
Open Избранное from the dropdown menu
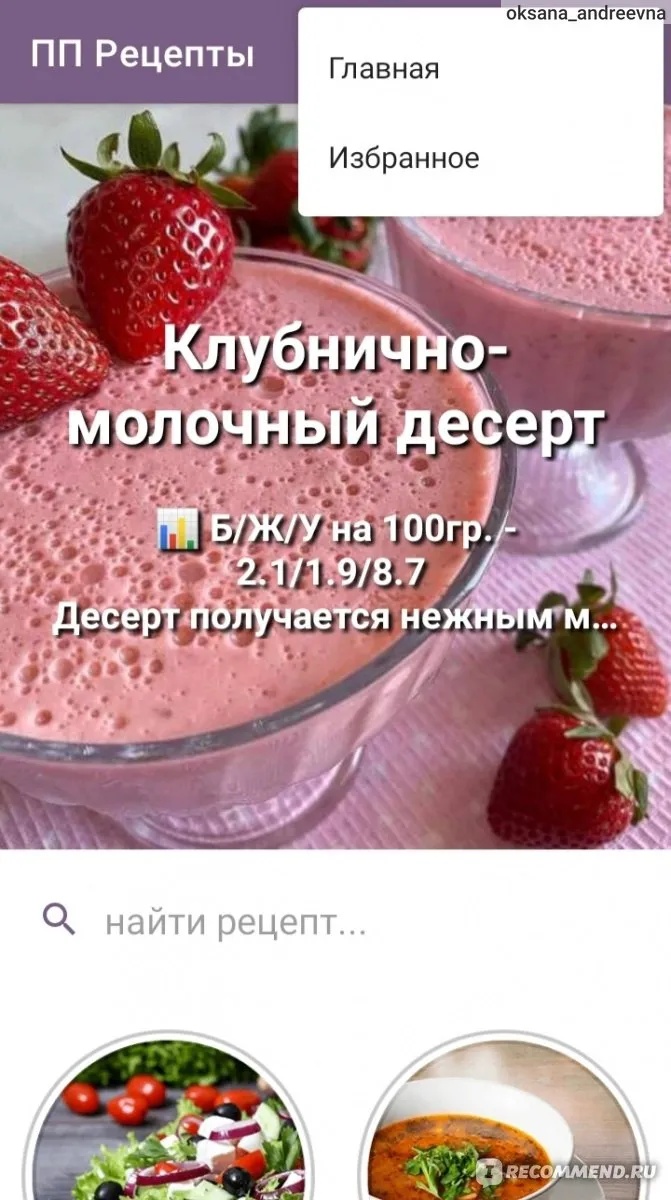(481, 158)
